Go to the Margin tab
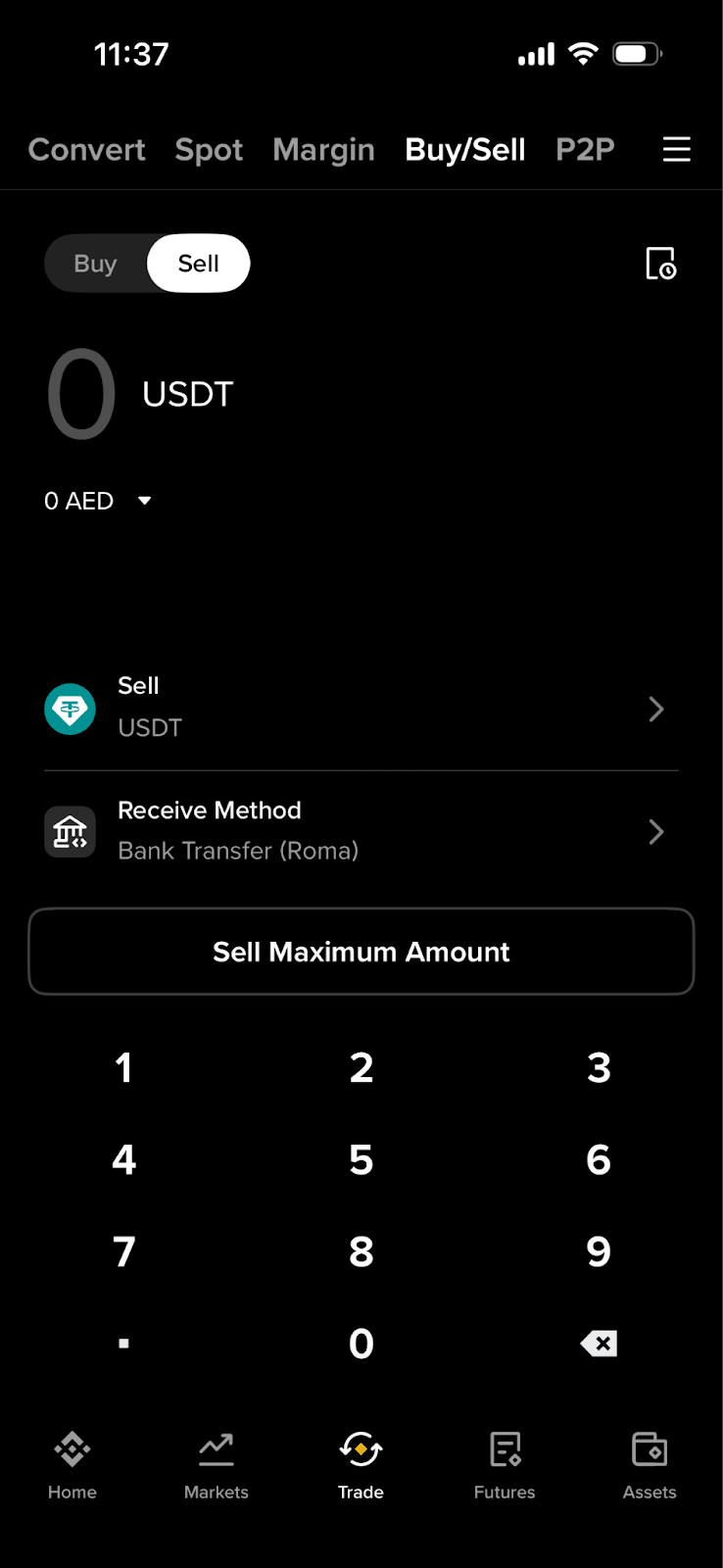The image size is (723, 1568). (x=323, y=149)
